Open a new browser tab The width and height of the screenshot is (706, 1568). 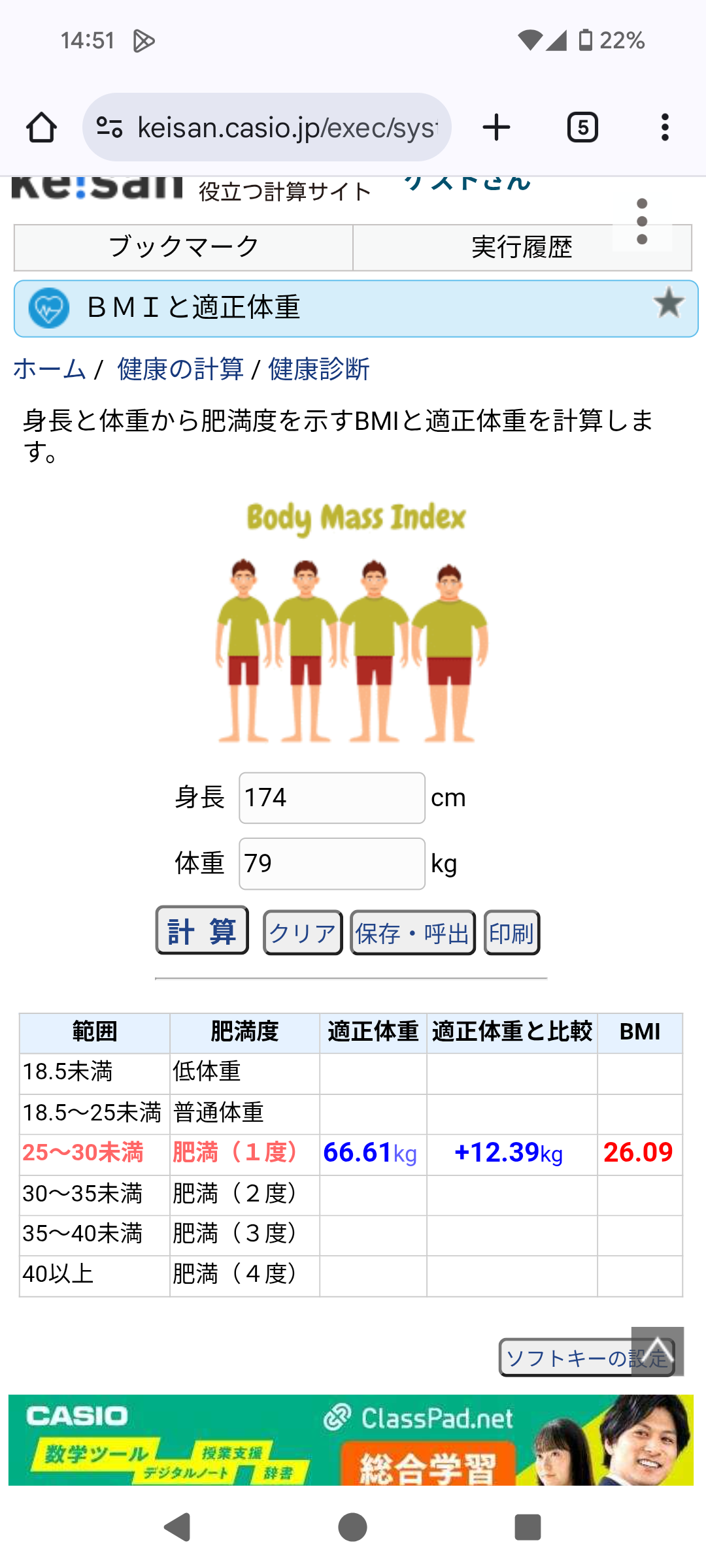pyautogui.click(x=496, y=127)
